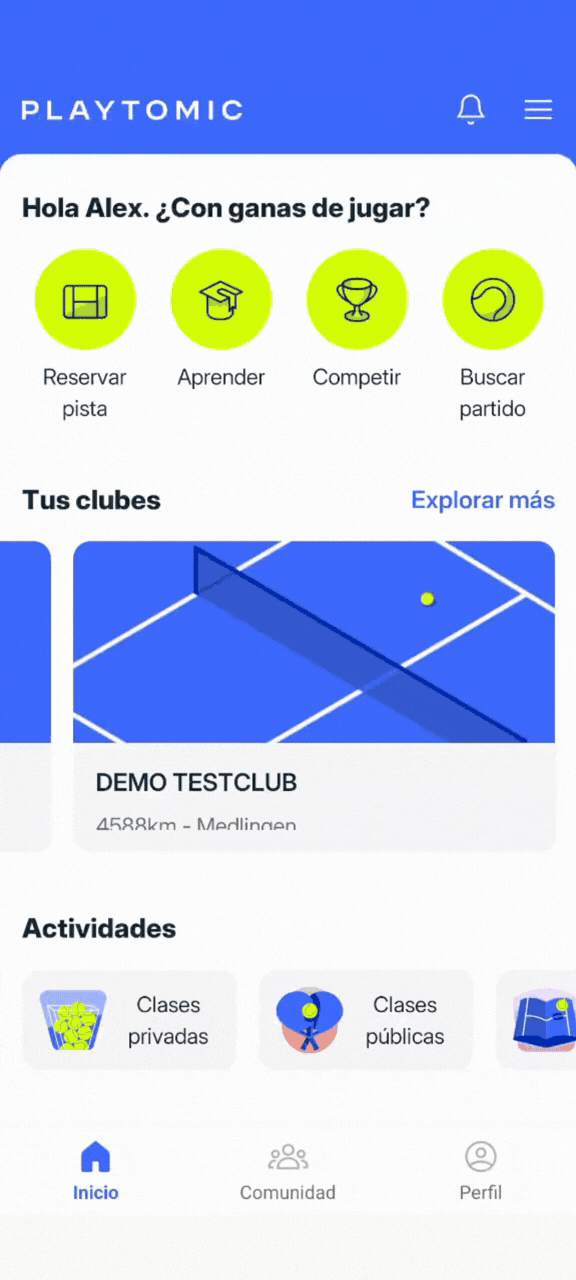Follow the Explorar más link
The width and height of the screenshot is (576, 1280).
coord(483,500)
